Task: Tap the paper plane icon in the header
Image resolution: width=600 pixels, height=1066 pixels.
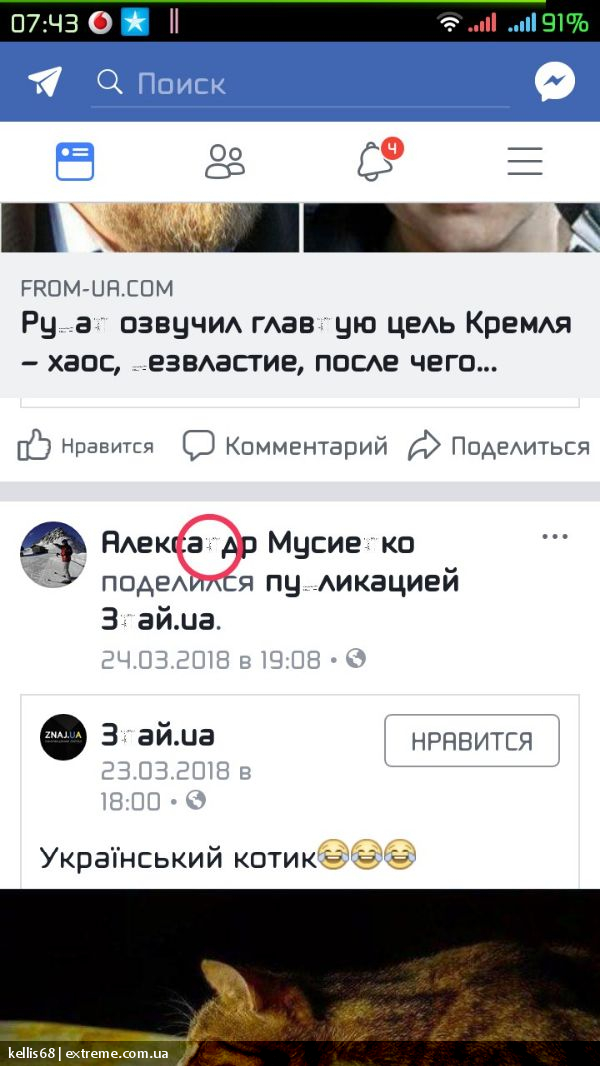Action: (x=45, y=82)
